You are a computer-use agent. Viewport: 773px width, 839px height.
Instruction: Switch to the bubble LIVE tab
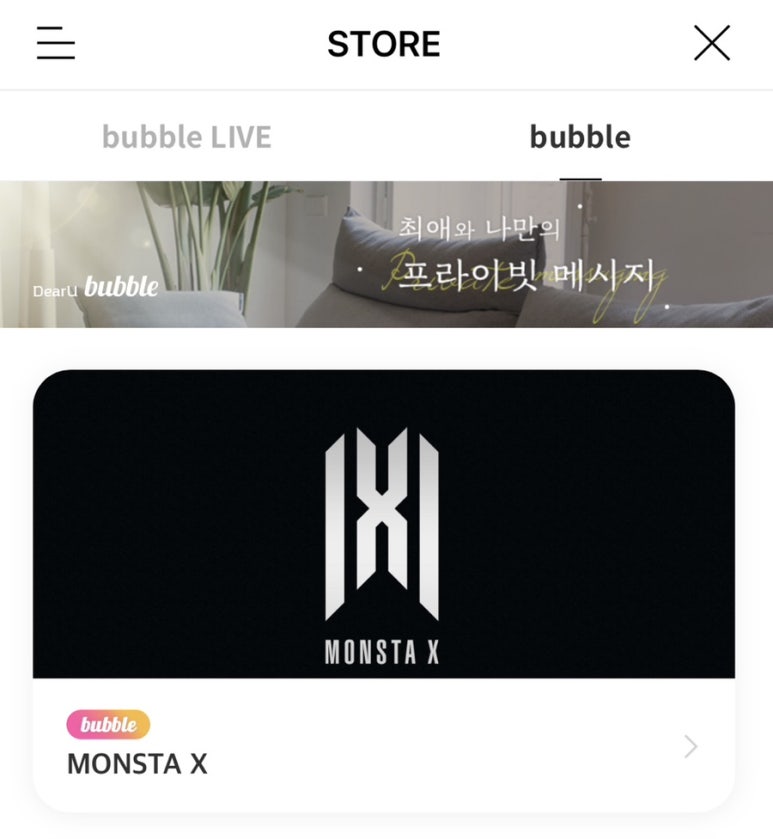pos(187,137)
